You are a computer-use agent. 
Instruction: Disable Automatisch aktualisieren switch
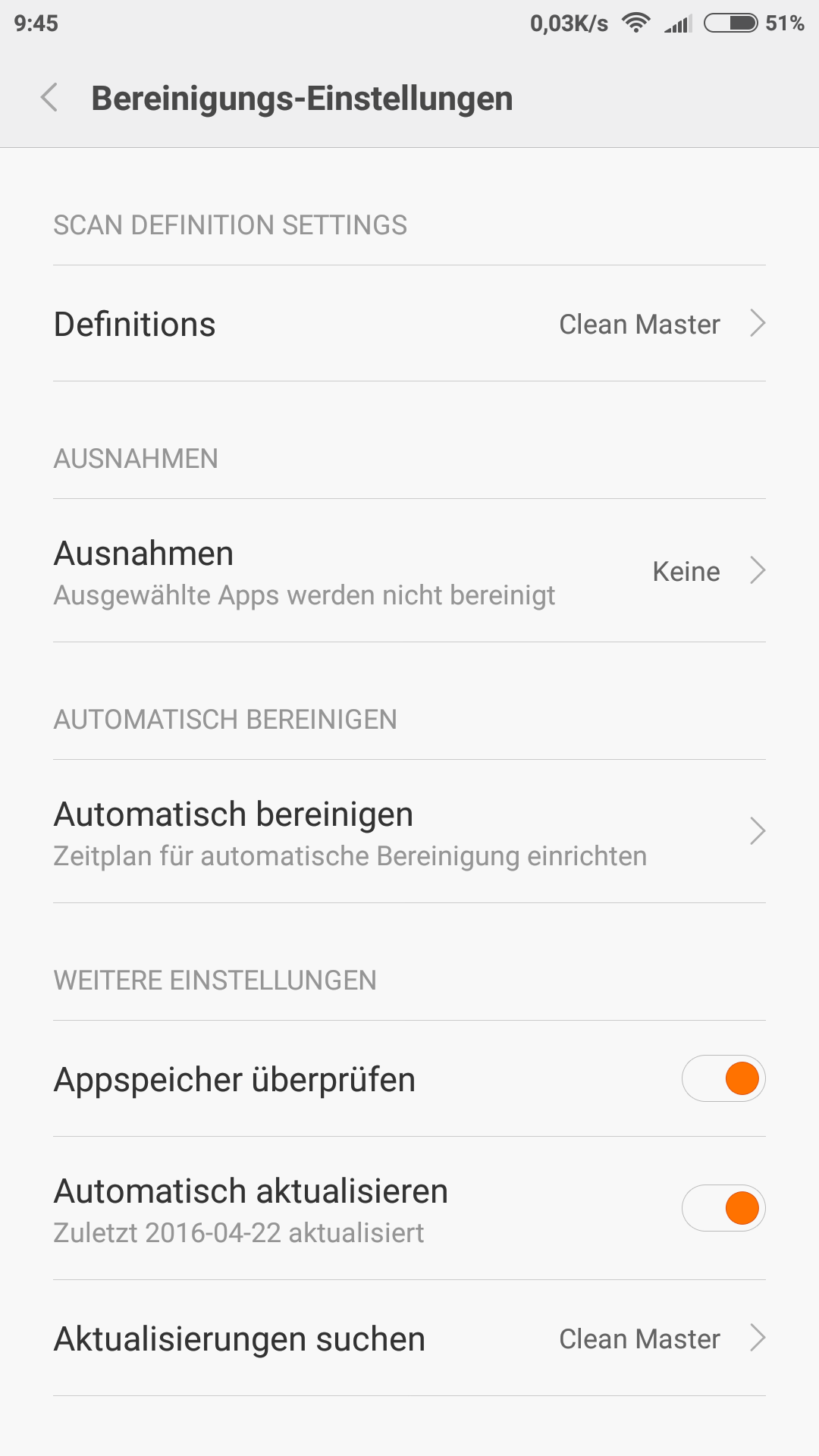pyautogui.click(x=723, y=1208)
